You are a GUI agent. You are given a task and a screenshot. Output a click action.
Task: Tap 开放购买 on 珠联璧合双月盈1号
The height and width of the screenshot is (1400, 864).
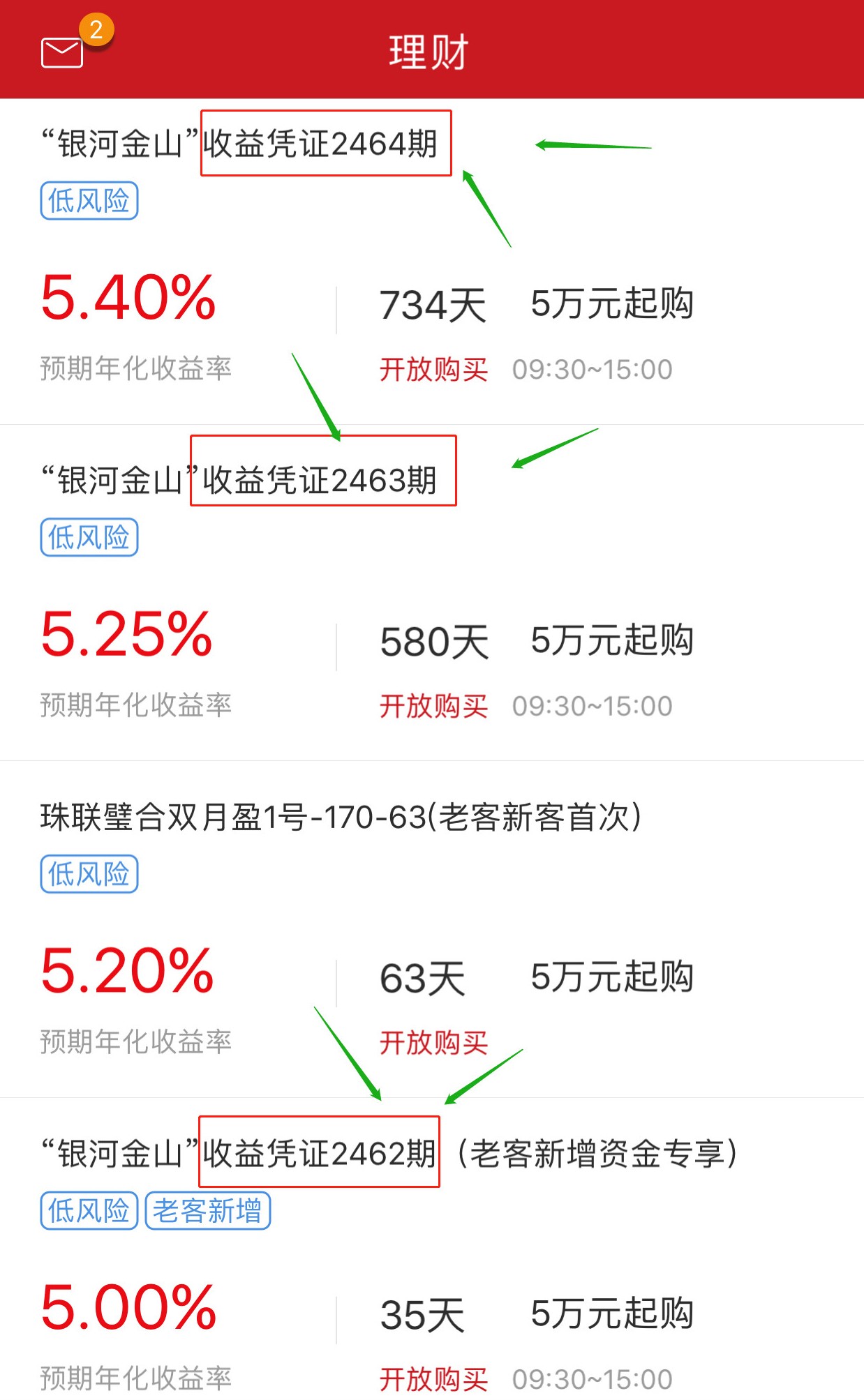(434, 1044)
